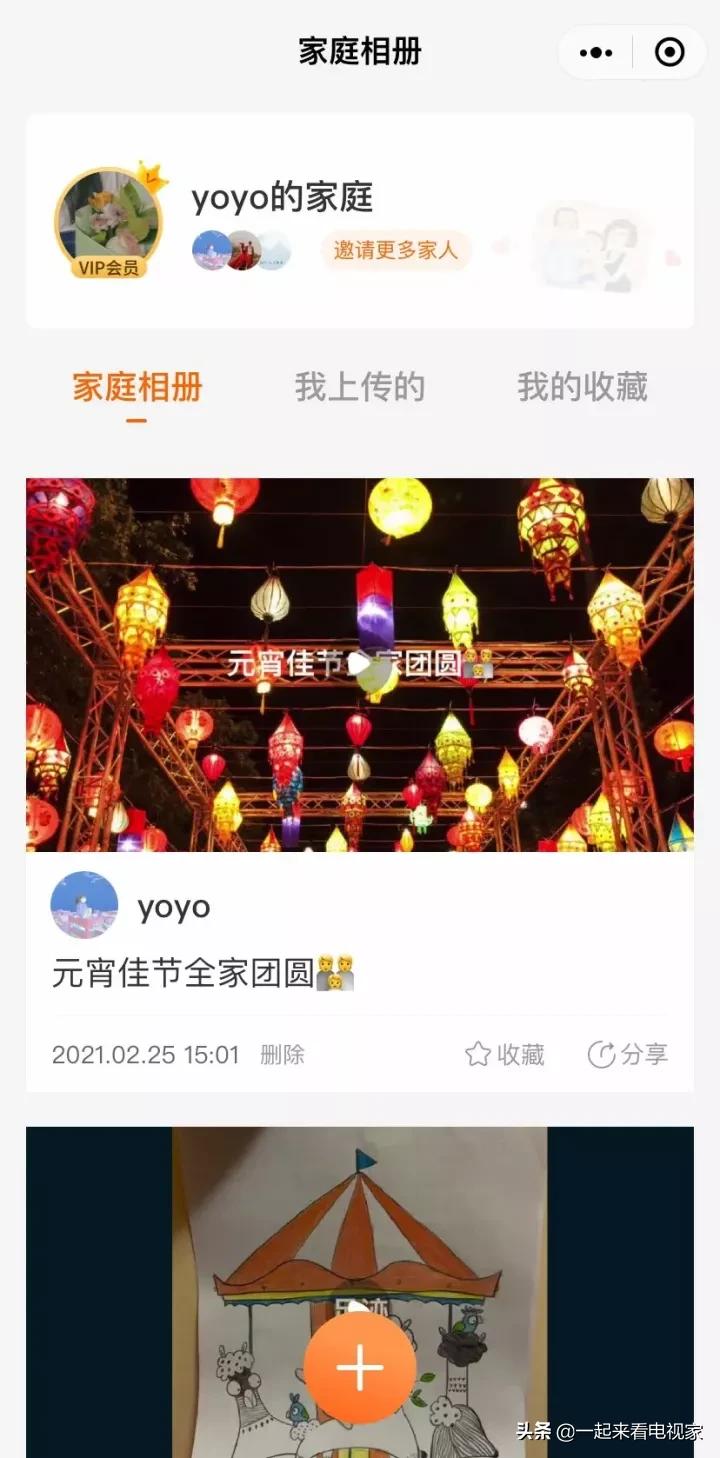Open the VIP会员 profile avatar
Viewport: 720px width, 1458px height.
110,218
